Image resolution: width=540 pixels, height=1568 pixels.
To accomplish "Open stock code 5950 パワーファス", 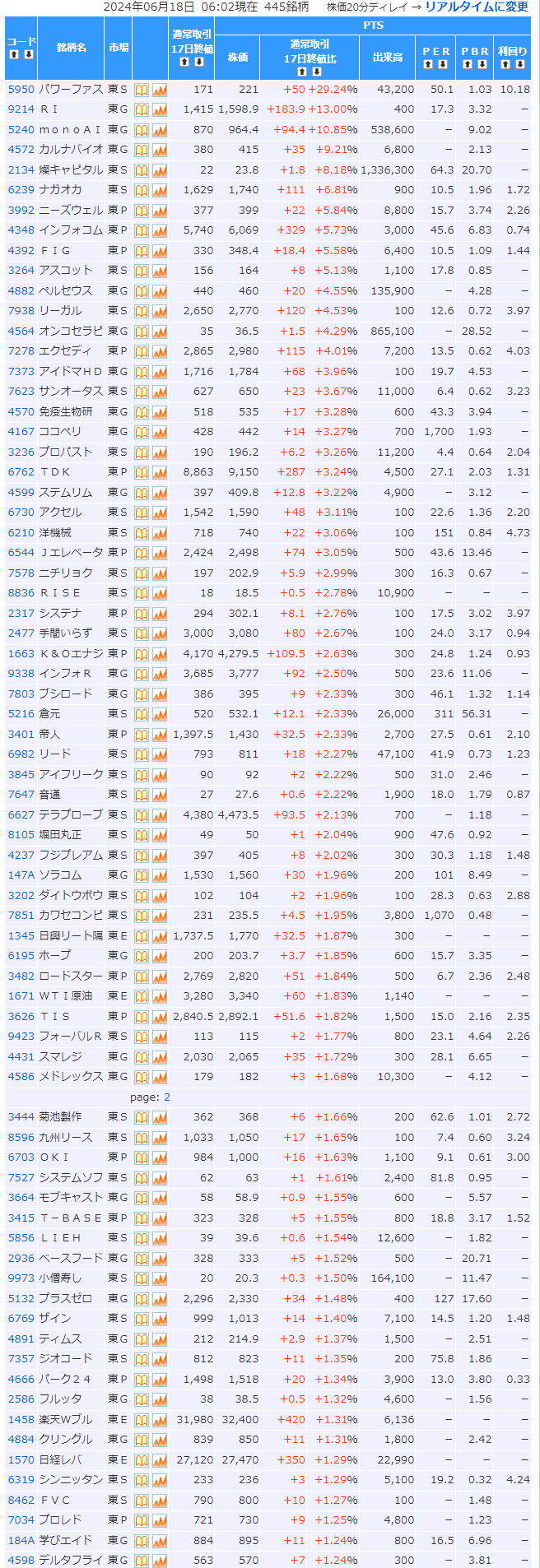I will tap(21, 89).
